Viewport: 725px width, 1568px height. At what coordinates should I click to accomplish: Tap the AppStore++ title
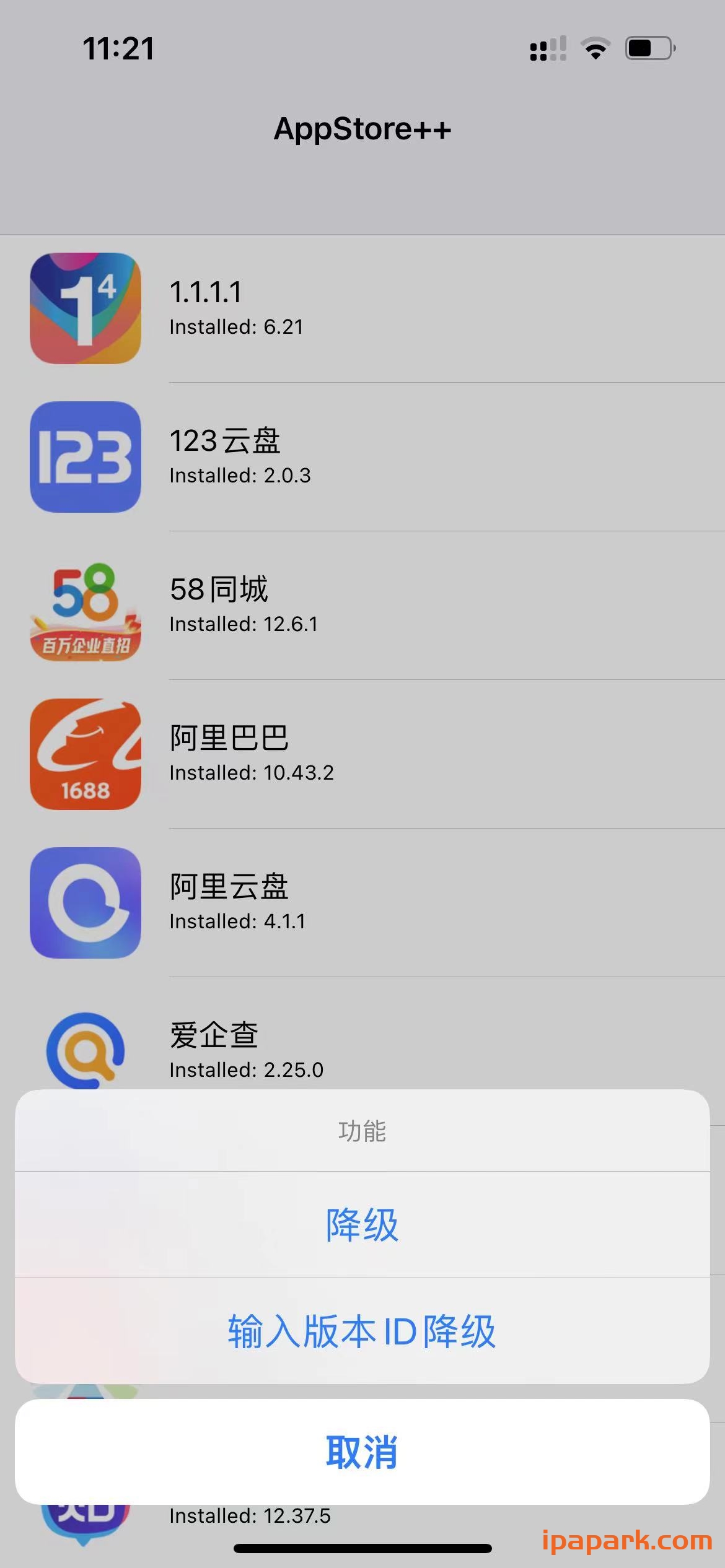(x=362, y=128)
